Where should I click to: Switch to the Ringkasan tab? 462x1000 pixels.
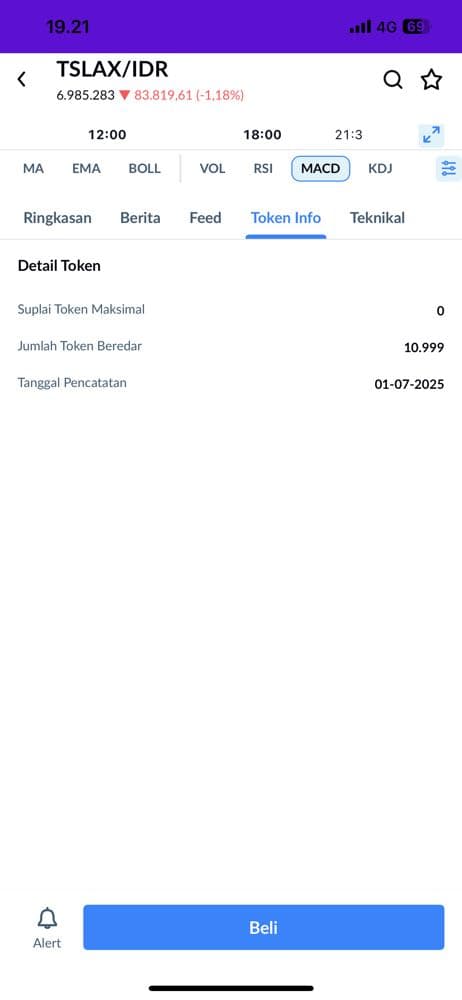(57, 218)
